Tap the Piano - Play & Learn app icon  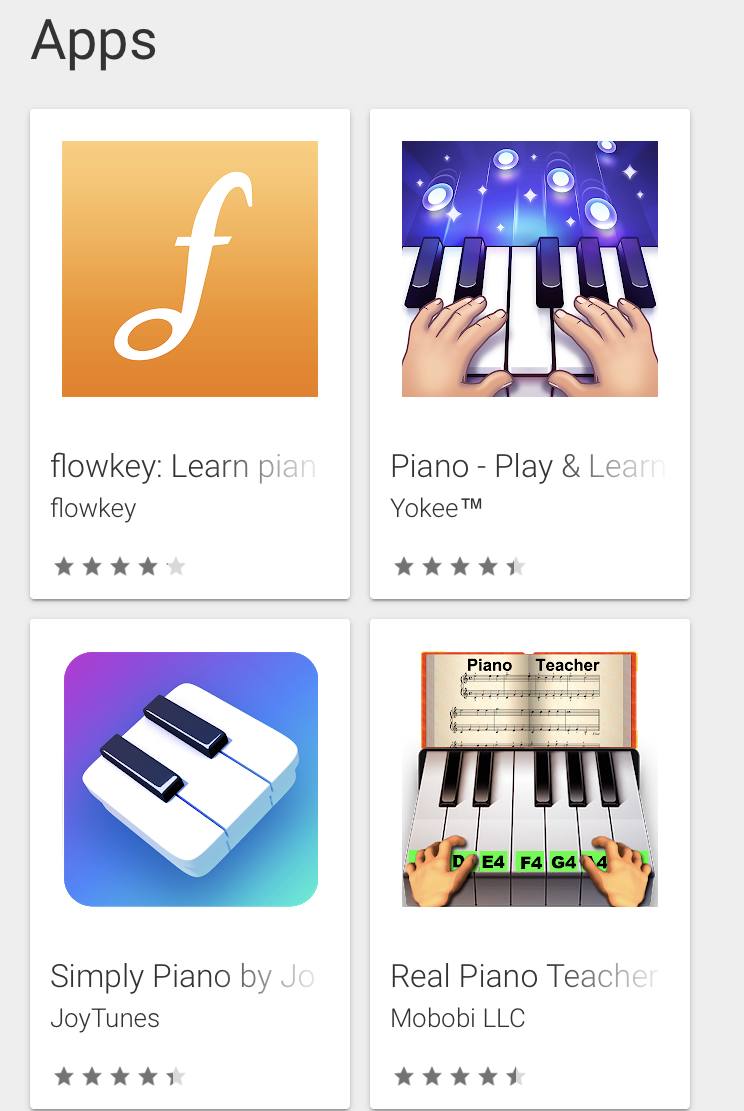click(x=530, y=267)
